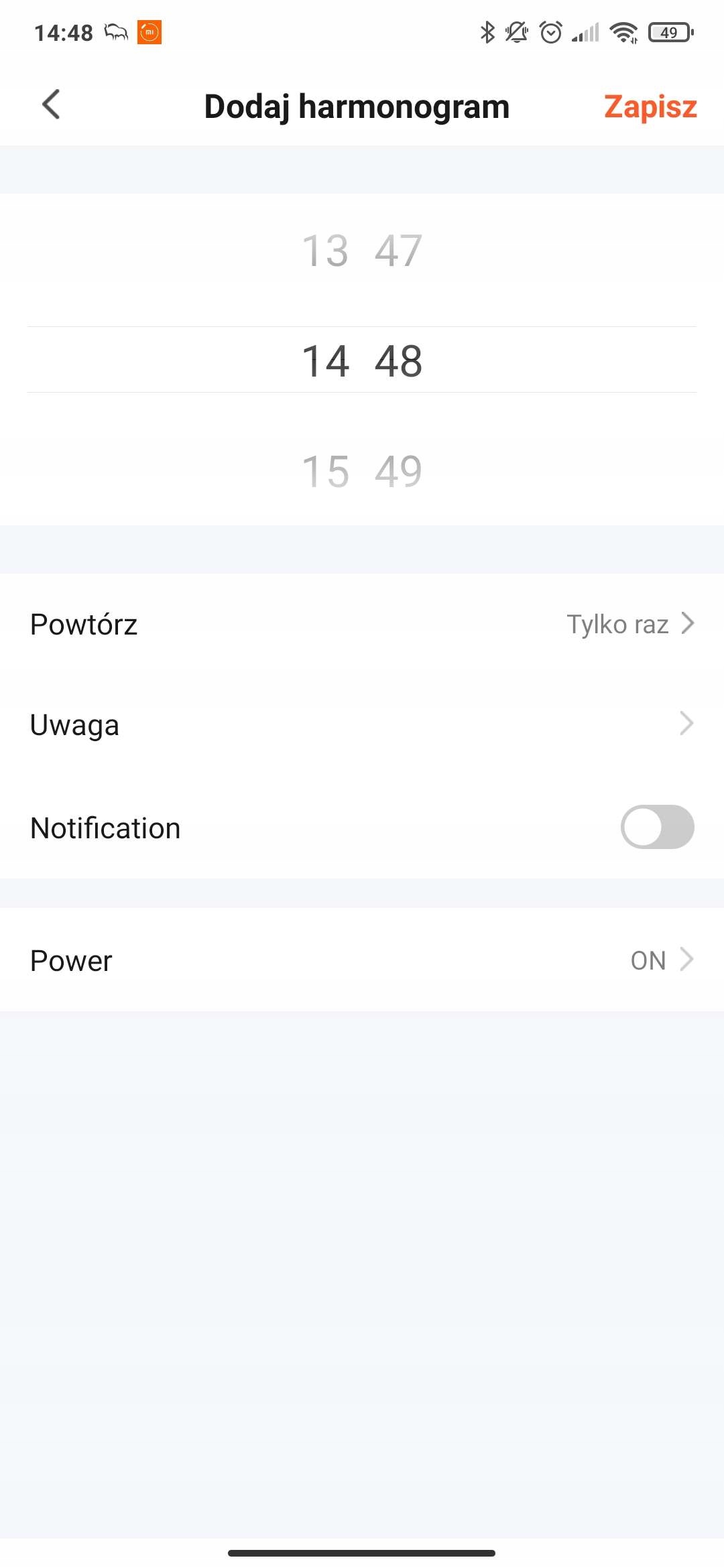Open the Power ON setting
The width and height of the screenshot is (724, 1568).
pyautogui.click(x=362, y=960)
